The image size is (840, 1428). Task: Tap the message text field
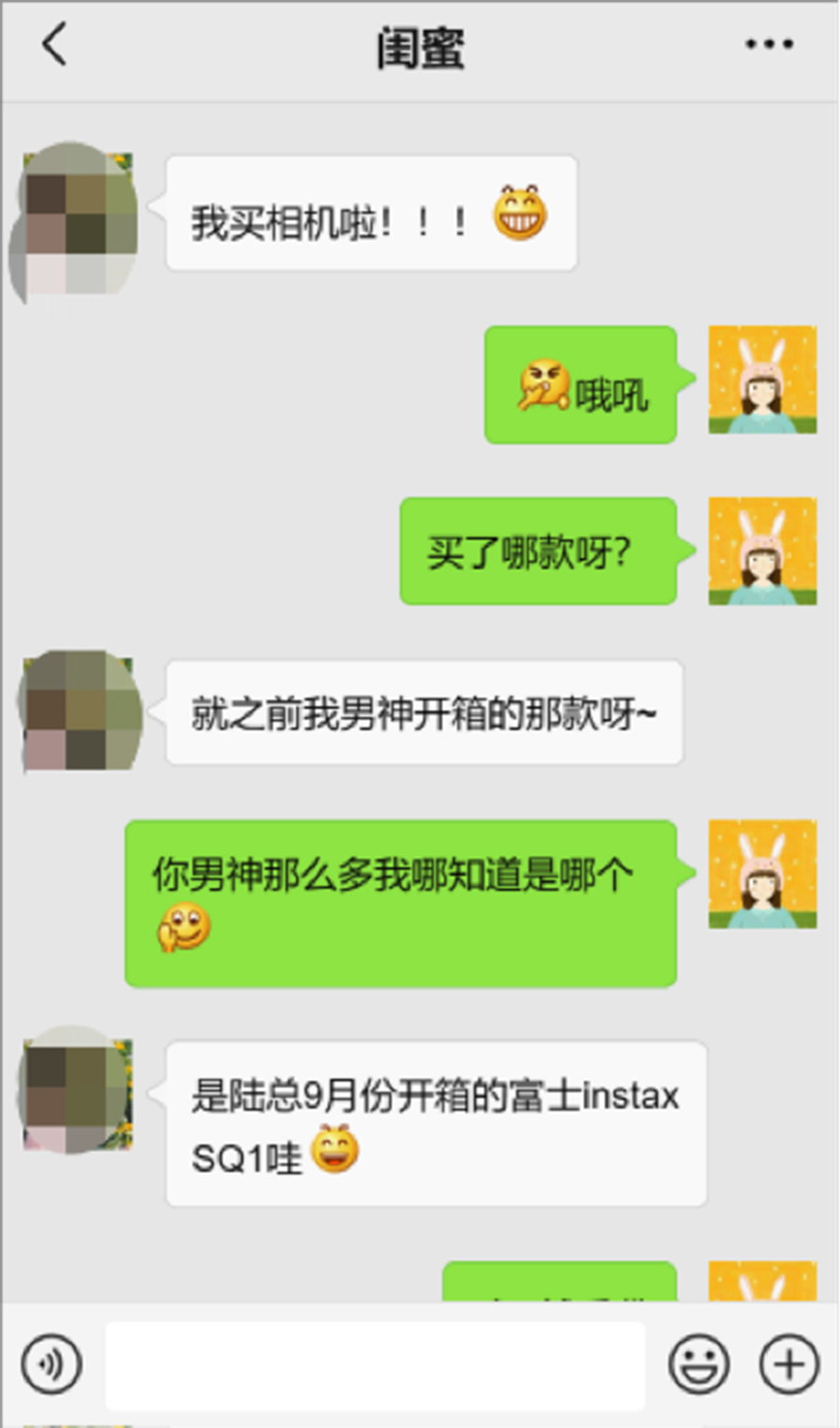(x=375, y=1365)
